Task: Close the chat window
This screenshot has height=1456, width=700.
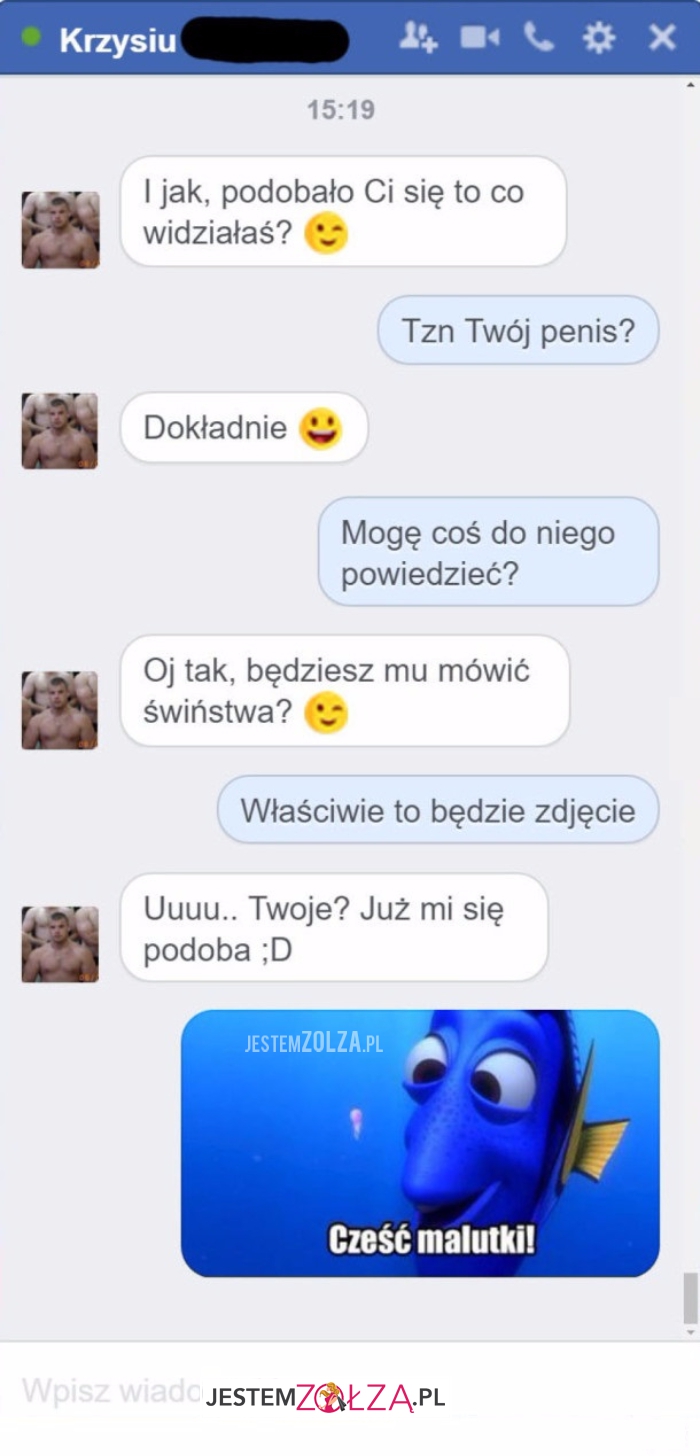Action: click(662, 38)
